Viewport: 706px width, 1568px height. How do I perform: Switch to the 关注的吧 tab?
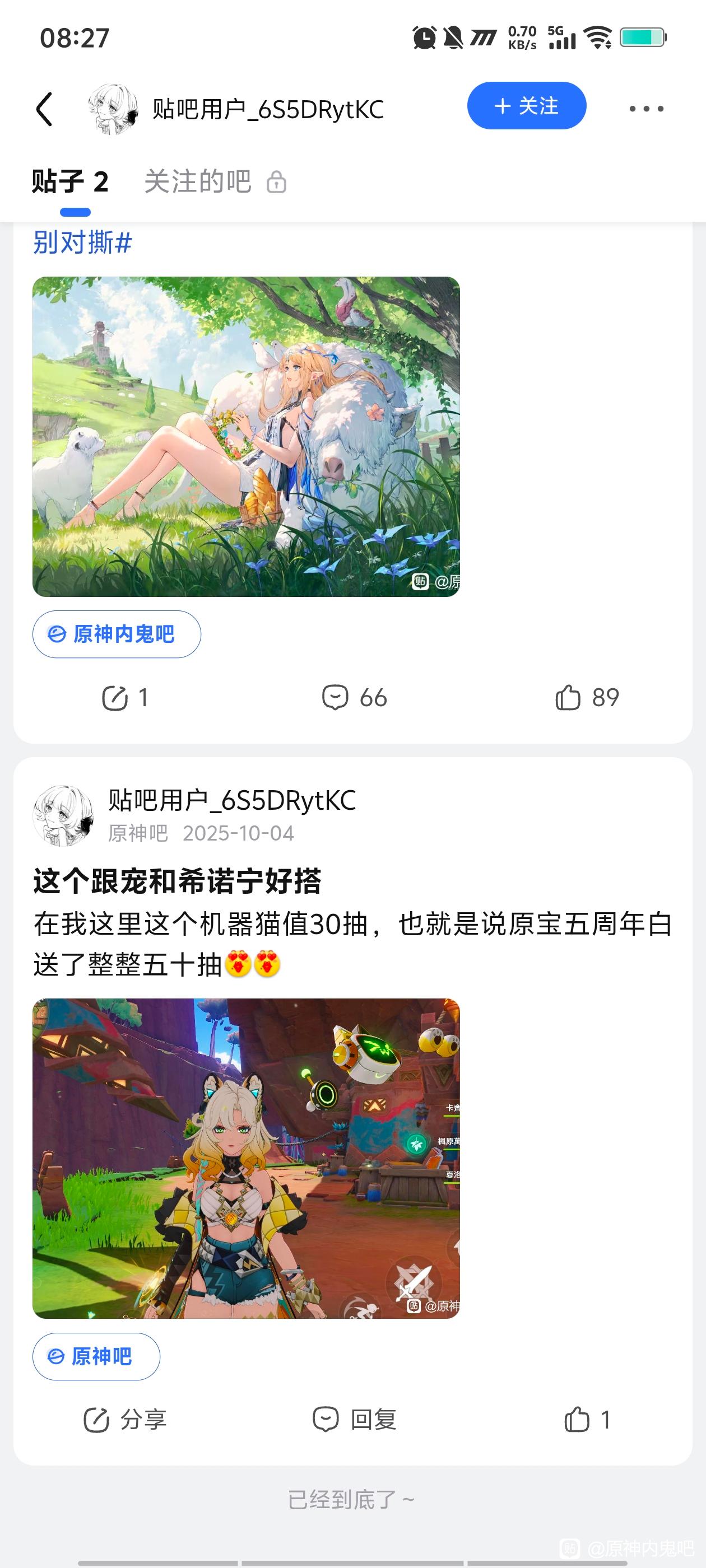click(x=215, y=182)
